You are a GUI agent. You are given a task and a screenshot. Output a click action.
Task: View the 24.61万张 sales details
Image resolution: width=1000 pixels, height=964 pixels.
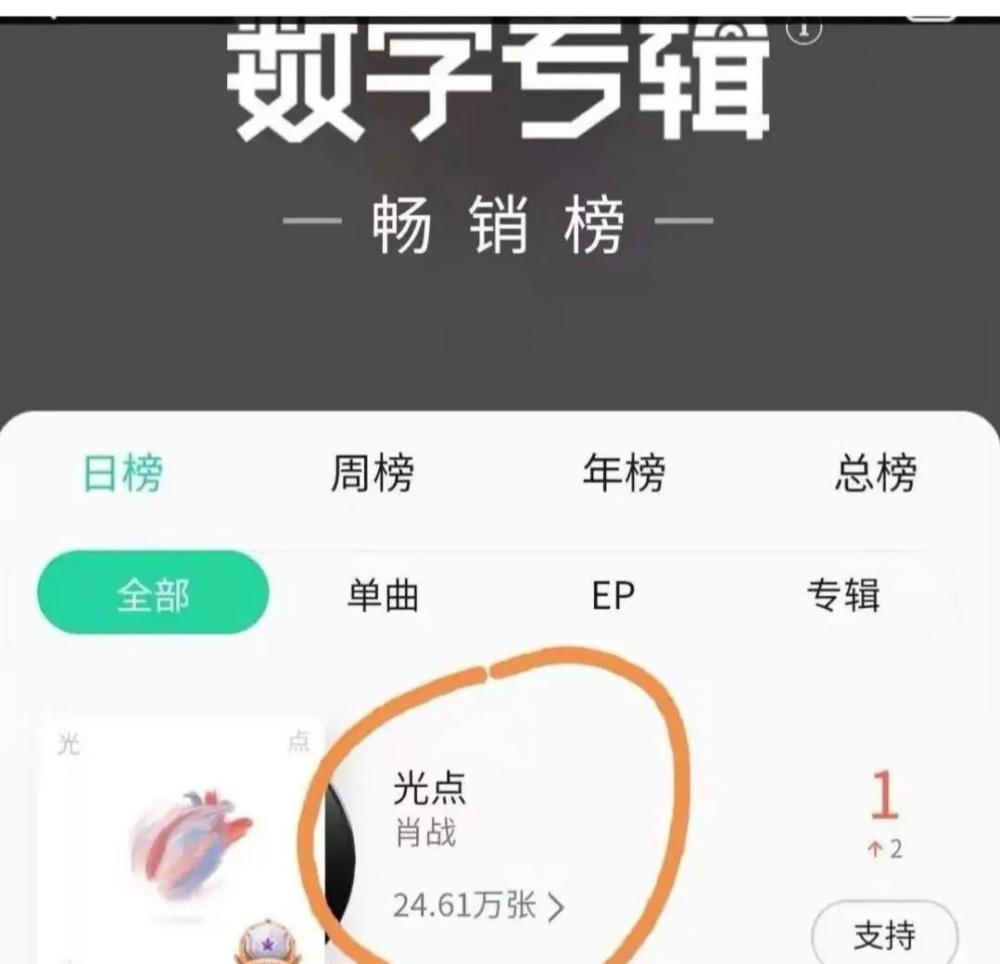[x=478, y=906]
